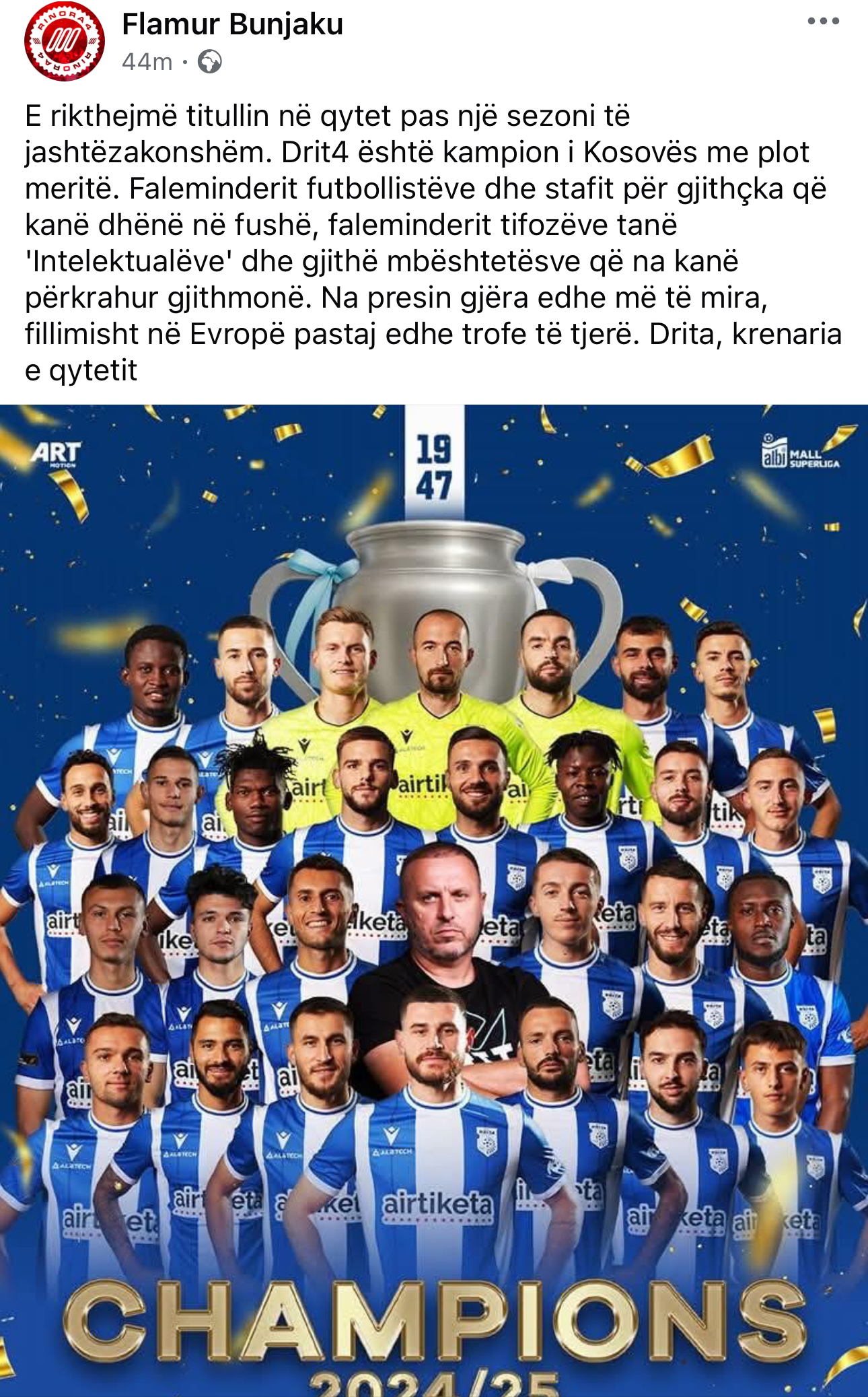Open the post's three-dot options menu

click(x=823, y=22)
